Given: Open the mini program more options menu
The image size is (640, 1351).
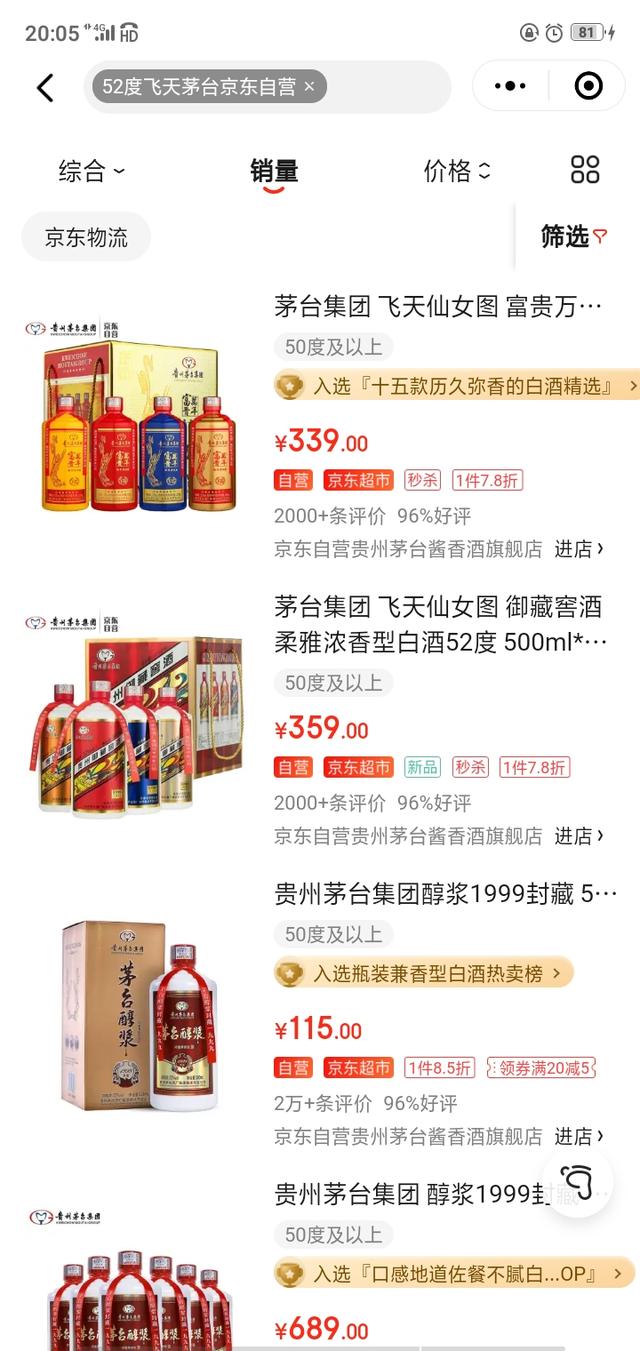Looking at the screenshot, I should pos(510,87).
